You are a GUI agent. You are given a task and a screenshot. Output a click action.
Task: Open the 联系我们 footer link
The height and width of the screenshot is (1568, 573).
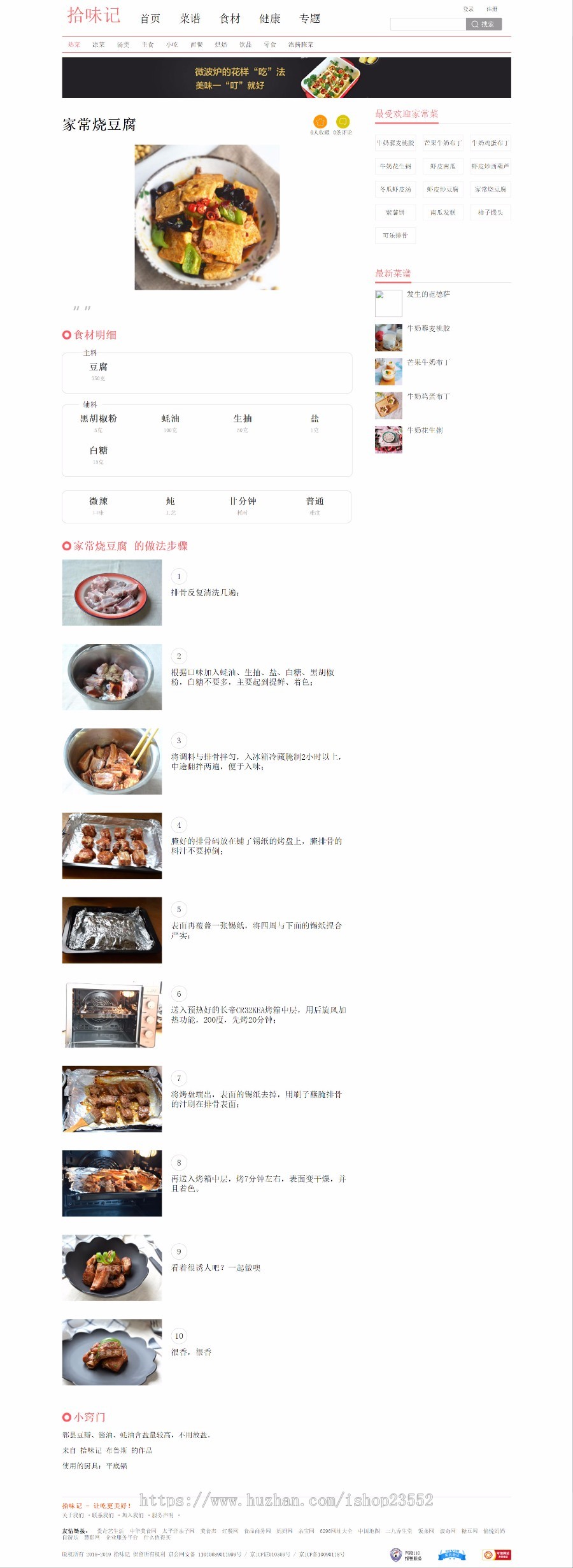click(x=103, y=1515)
